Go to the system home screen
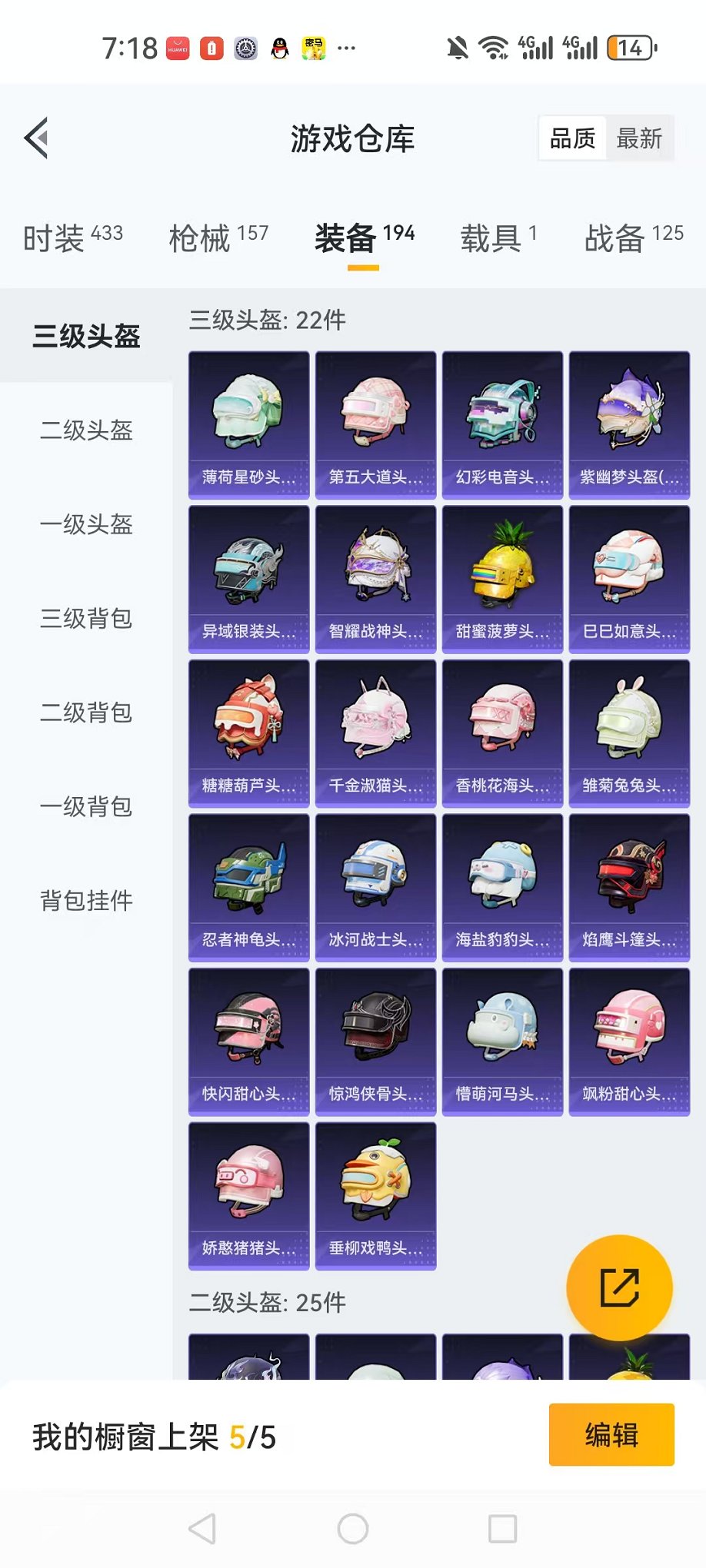Viewport: 706px width, 1568px height. 353,1529
